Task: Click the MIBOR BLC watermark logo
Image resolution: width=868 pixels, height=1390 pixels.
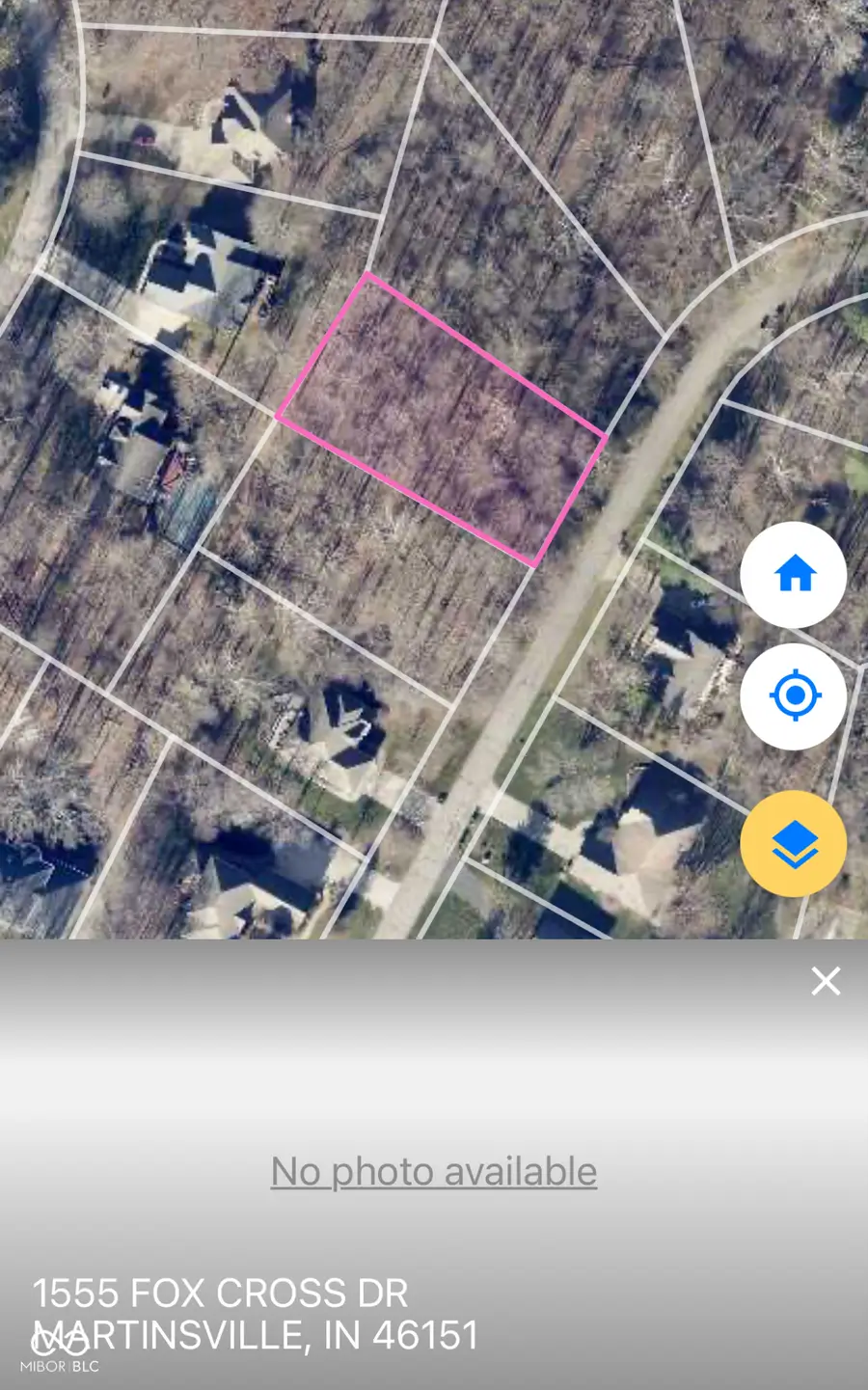Action: click(60, 1358)
